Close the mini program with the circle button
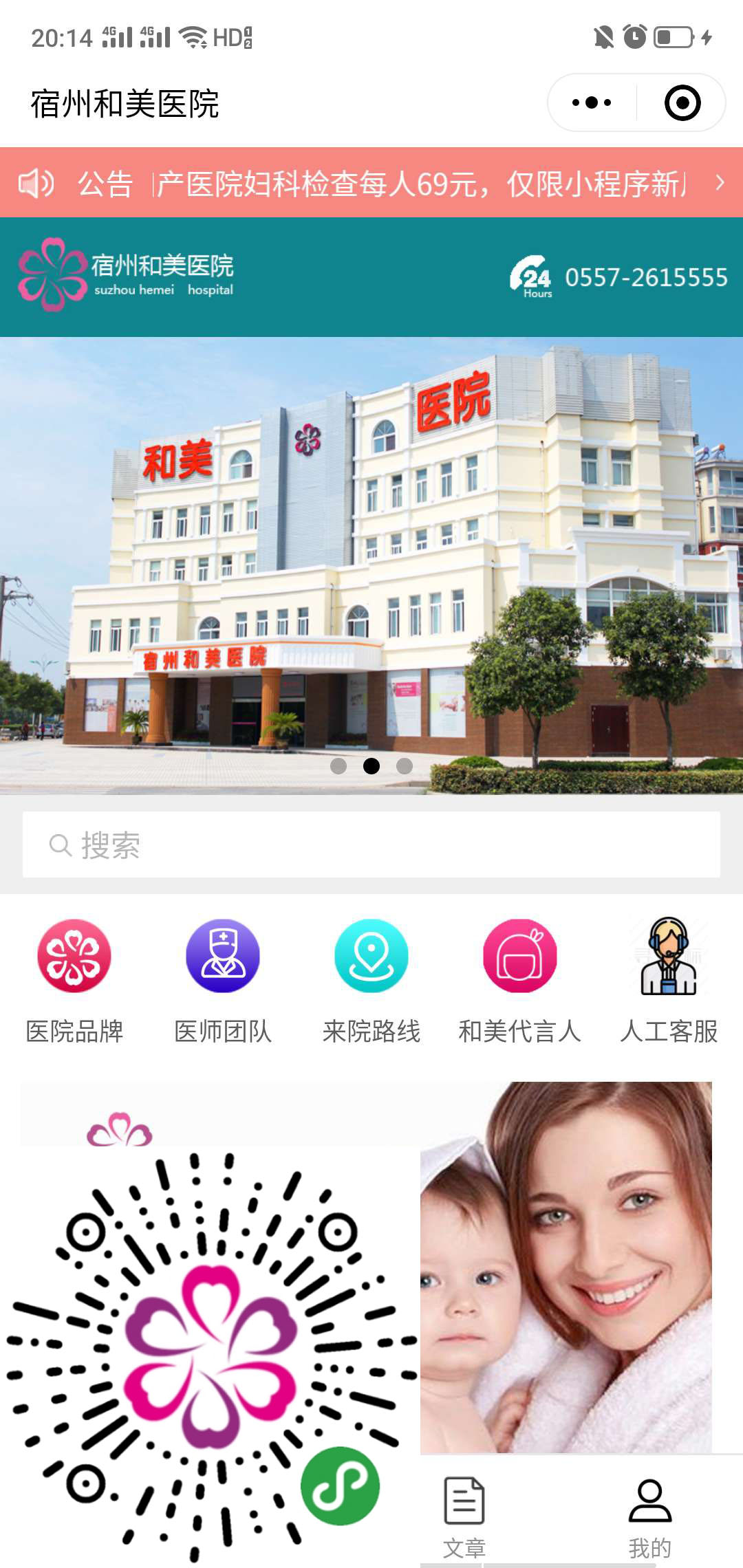Viewport: 743px width, 1568px height. coord(682,103)
